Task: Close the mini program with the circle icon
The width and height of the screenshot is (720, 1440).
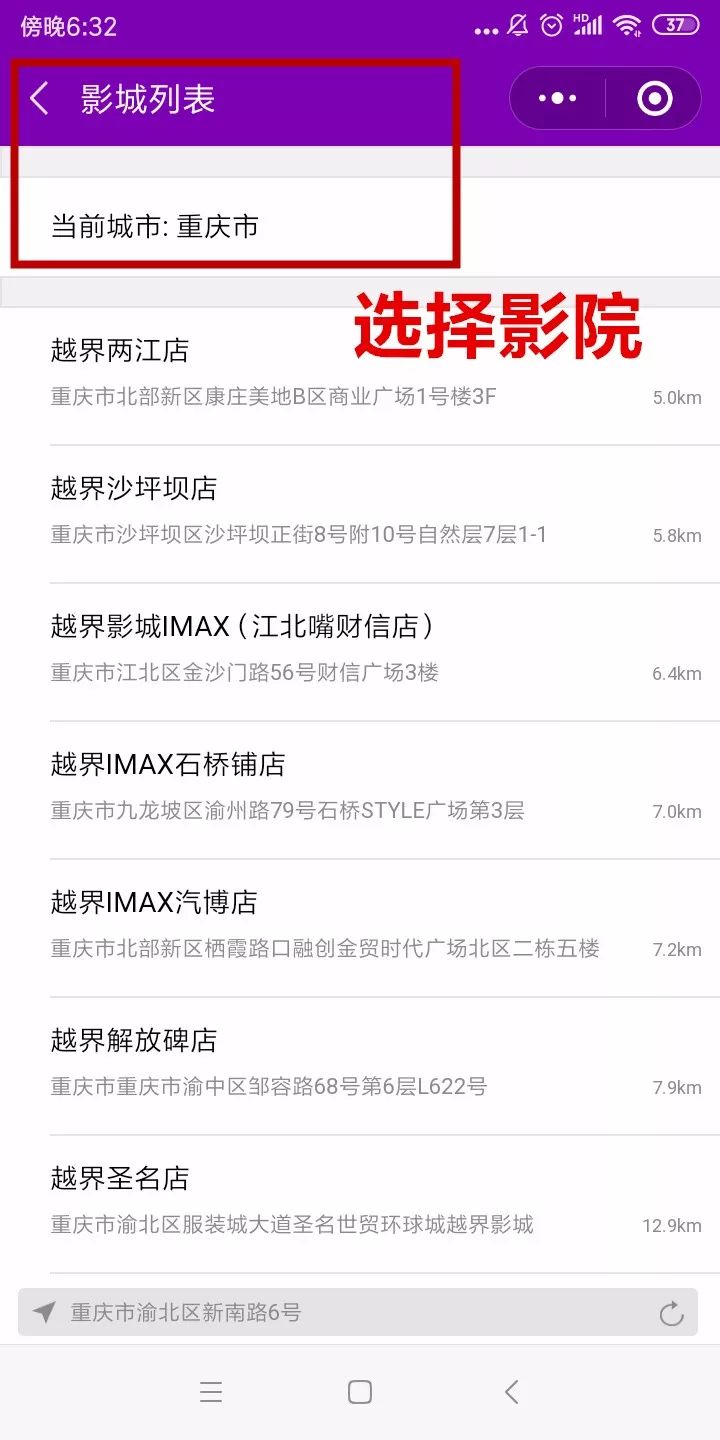Action: pos(654,99)
